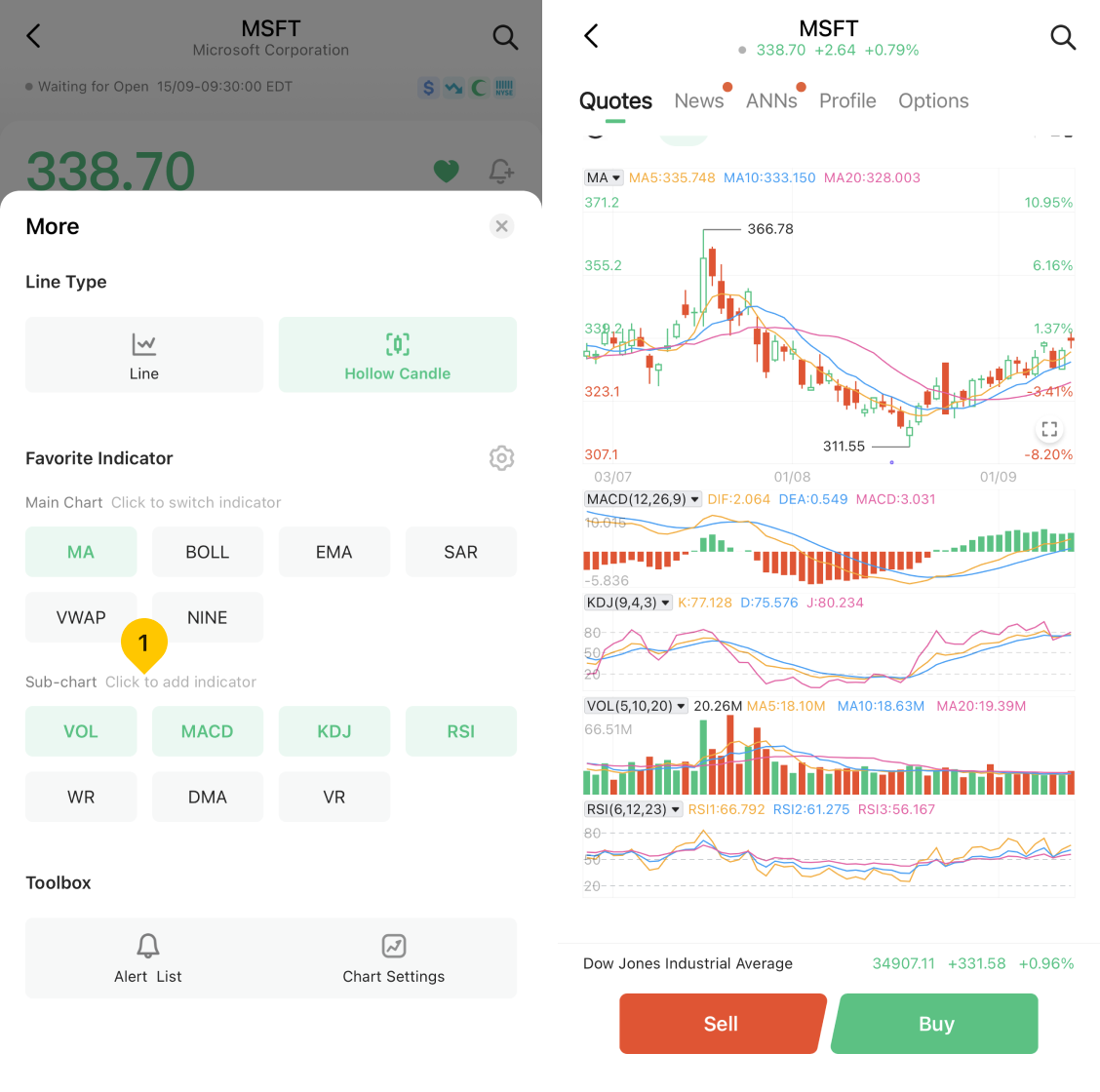Open the Options tab

pyautogui.click(x=933, y=100)
